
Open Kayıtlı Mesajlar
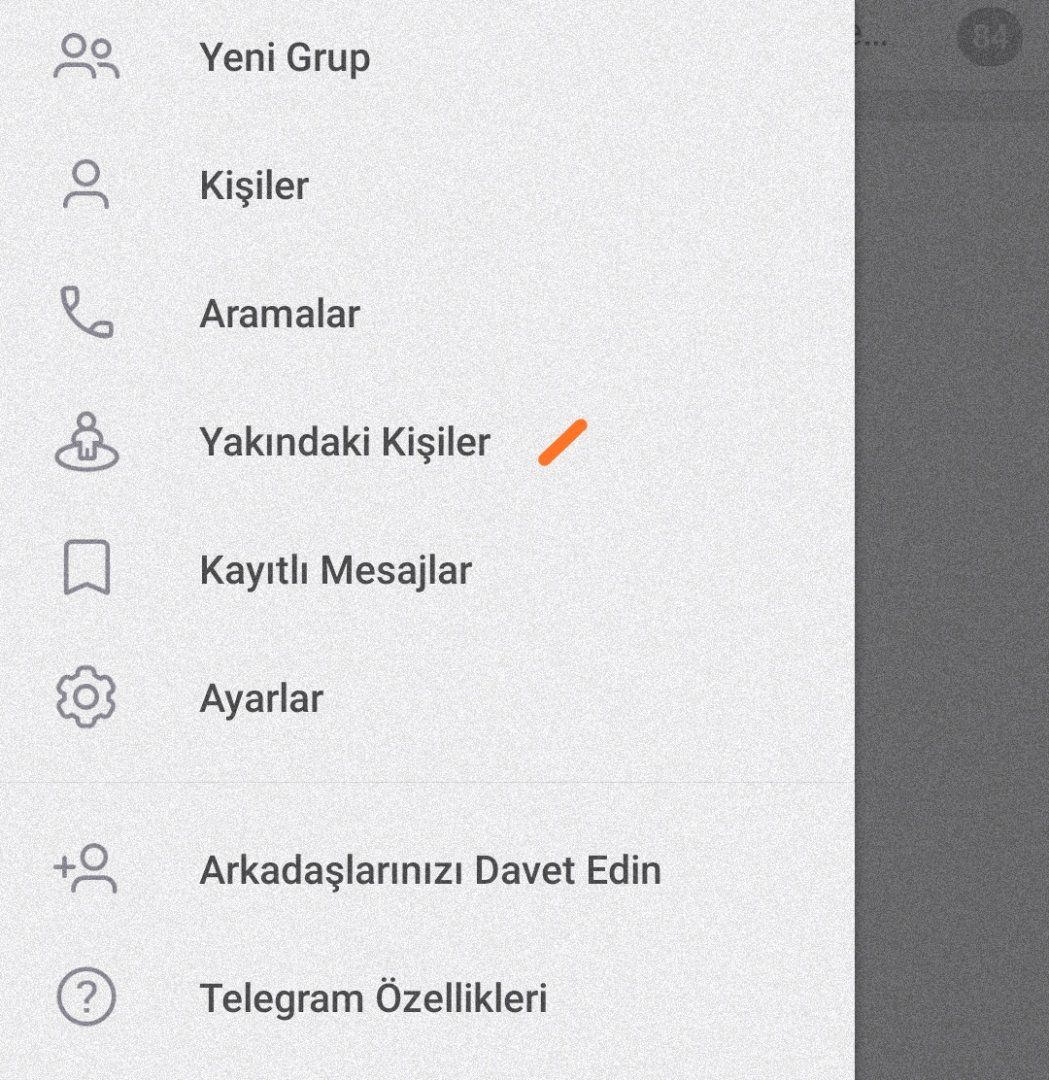[335, 571]
